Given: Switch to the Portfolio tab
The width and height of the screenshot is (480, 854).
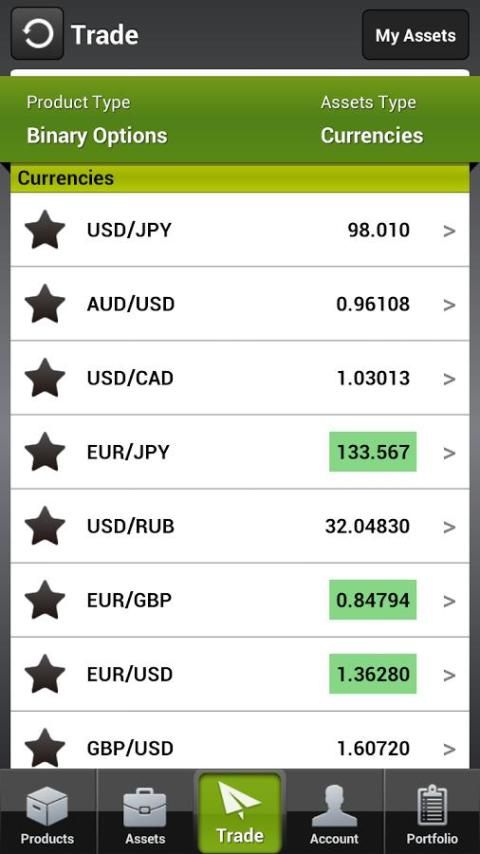Looking at the screenshot, I should pos(432,812).
